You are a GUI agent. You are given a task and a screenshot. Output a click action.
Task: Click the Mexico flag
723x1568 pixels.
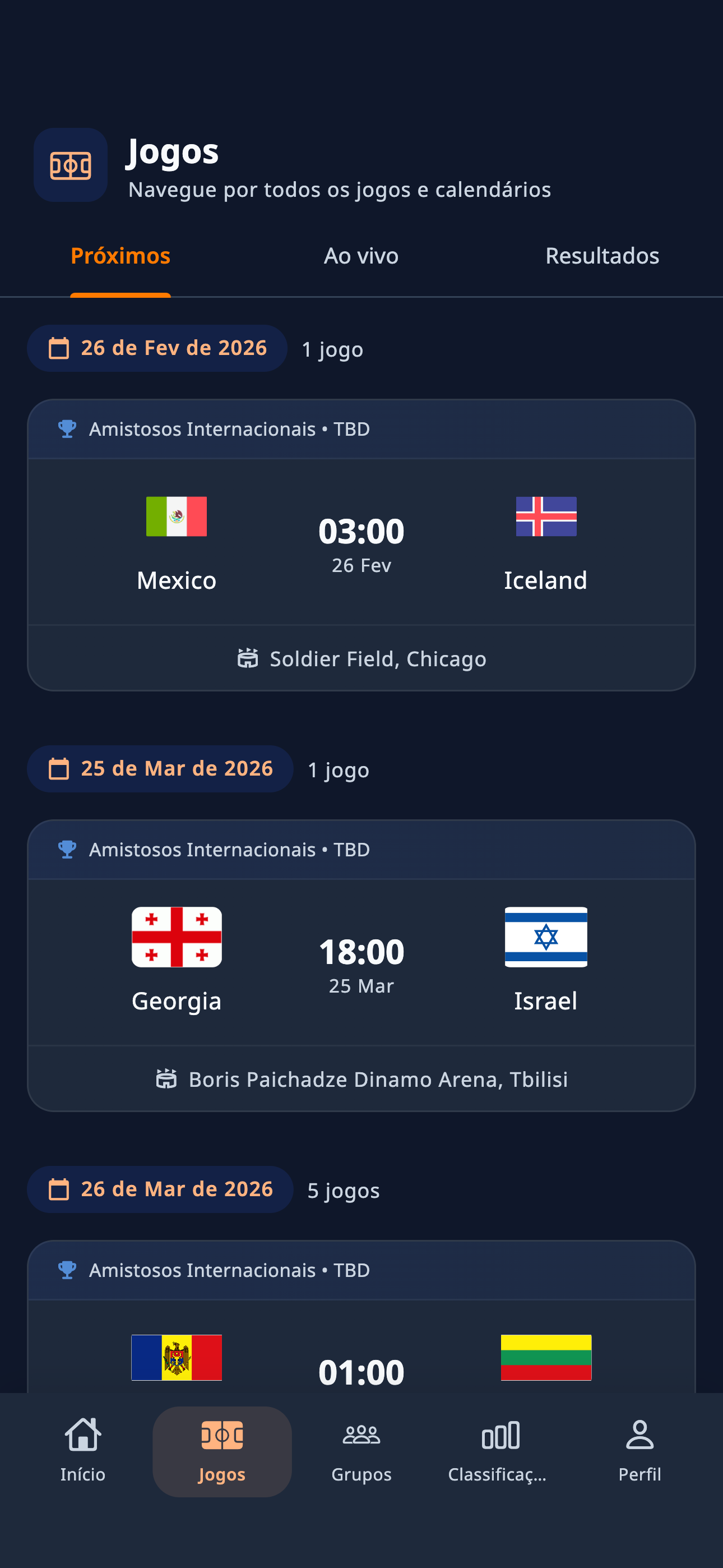(177, 517)
